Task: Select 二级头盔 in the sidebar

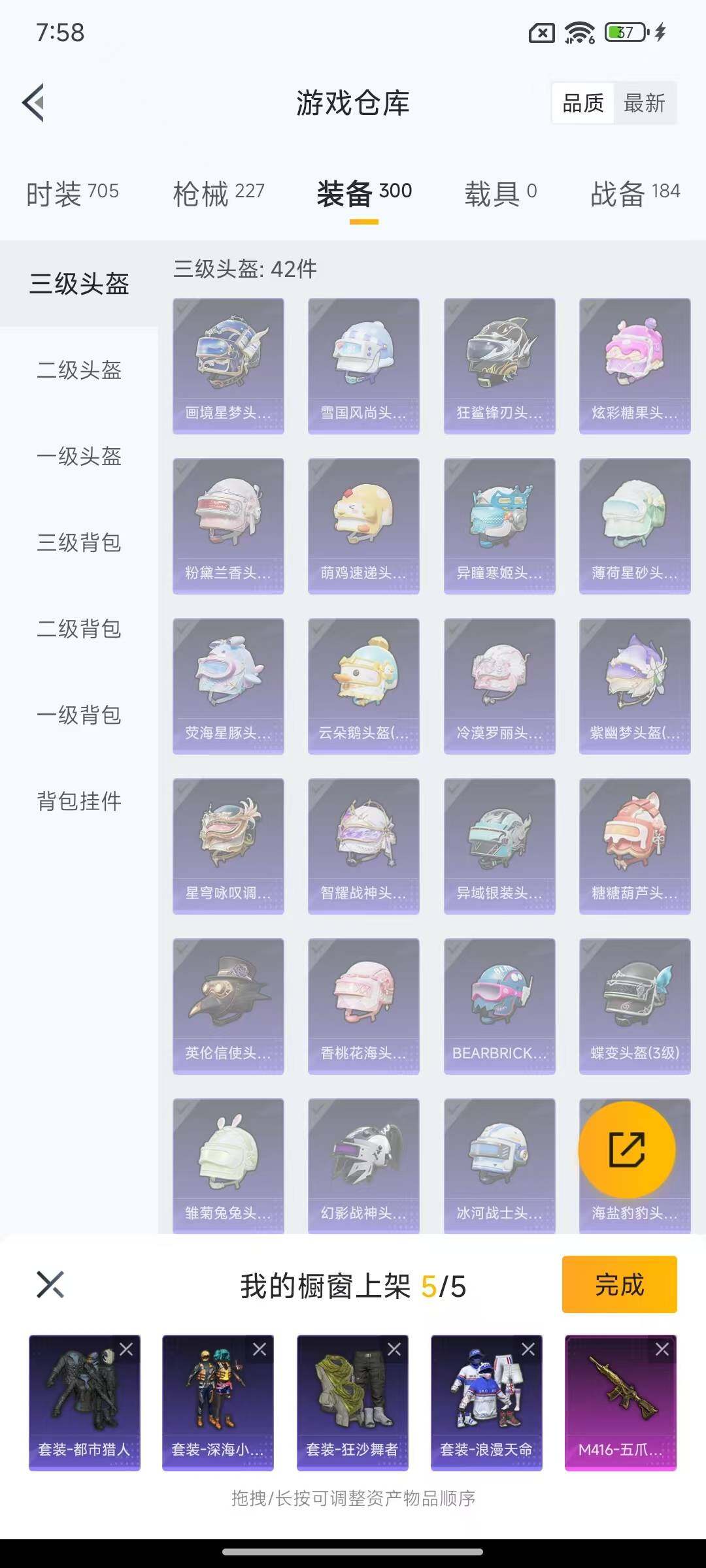Action: click(x=78, y=371)
